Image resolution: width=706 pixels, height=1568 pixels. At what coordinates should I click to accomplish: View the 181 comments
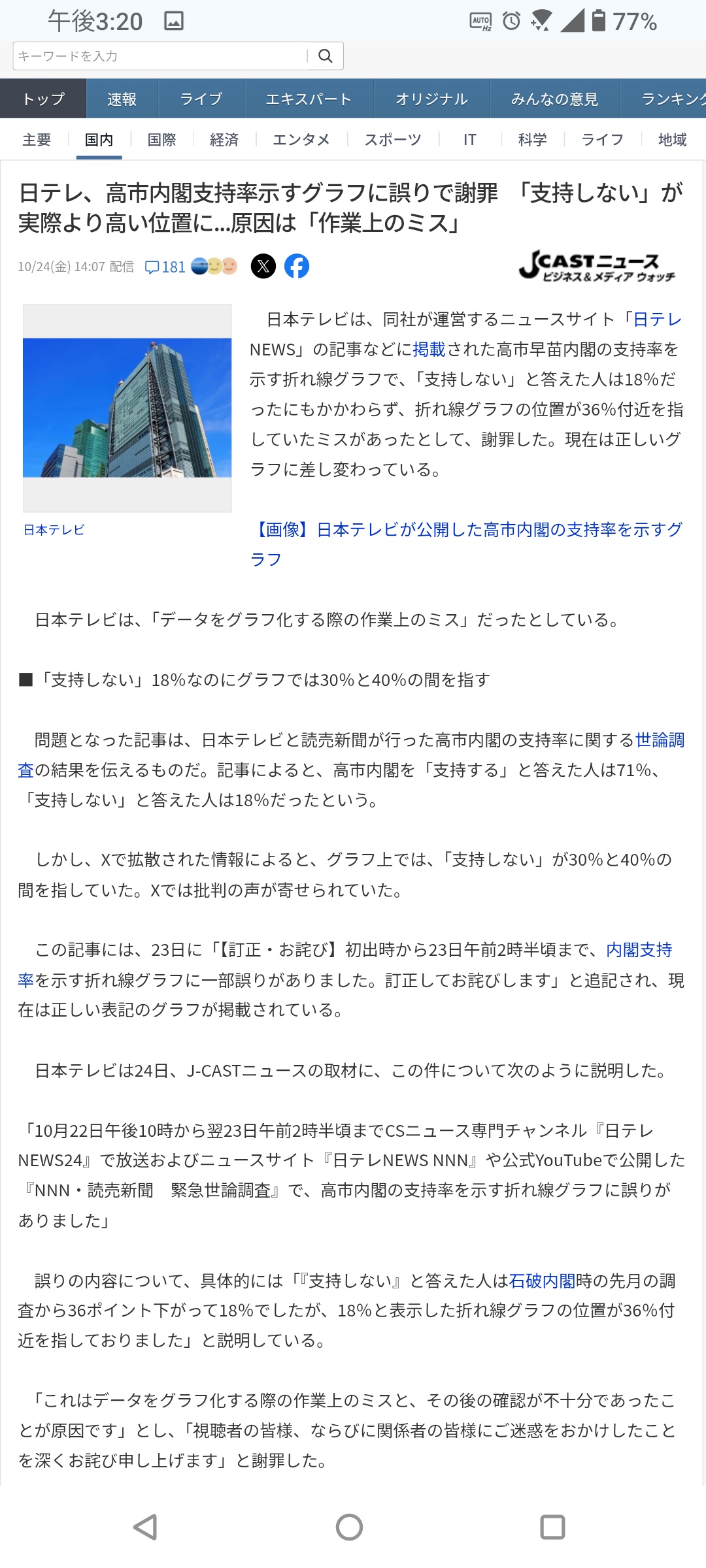click(x=166, y=267)
